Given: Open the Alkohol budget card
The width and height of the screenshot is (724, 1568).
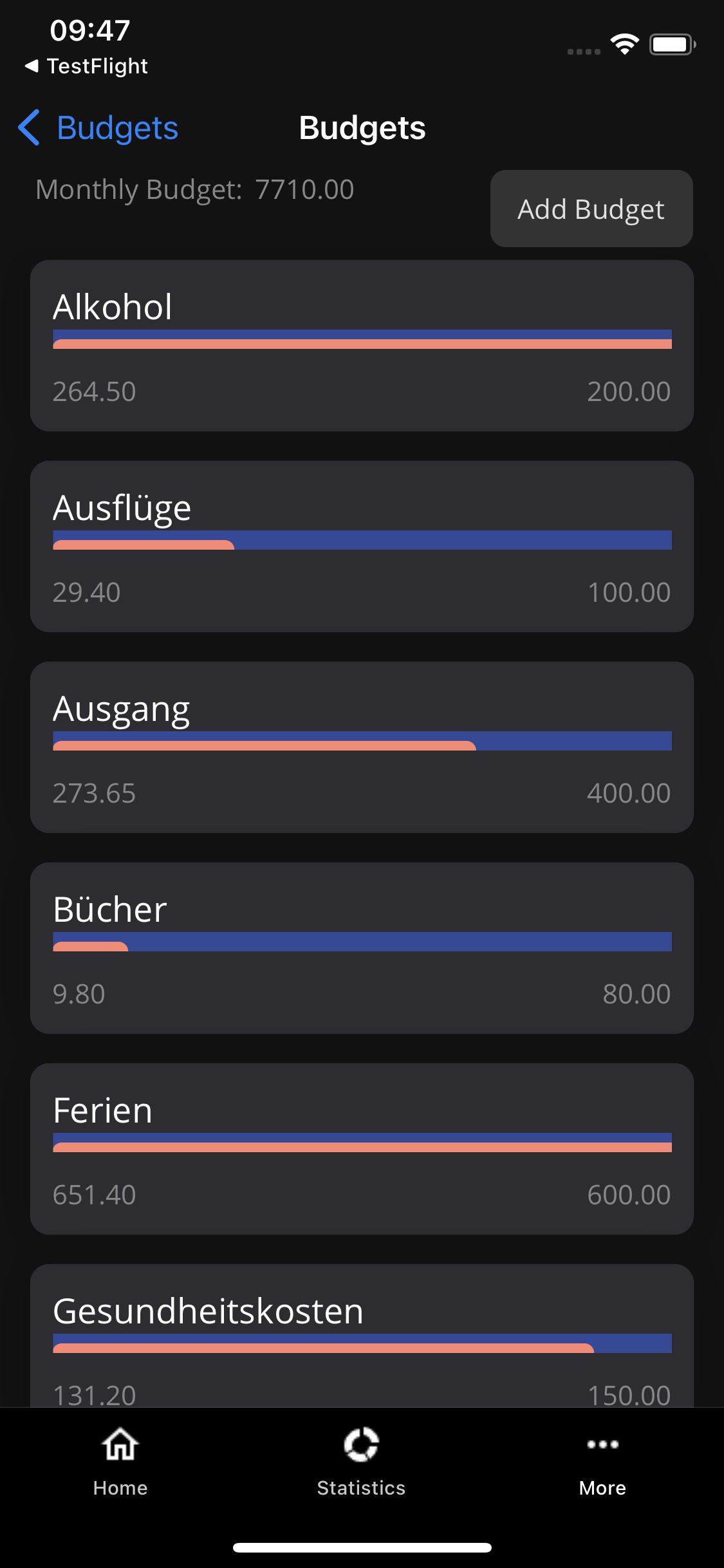Looking at the screenshot, I should (x=362, y=345).
